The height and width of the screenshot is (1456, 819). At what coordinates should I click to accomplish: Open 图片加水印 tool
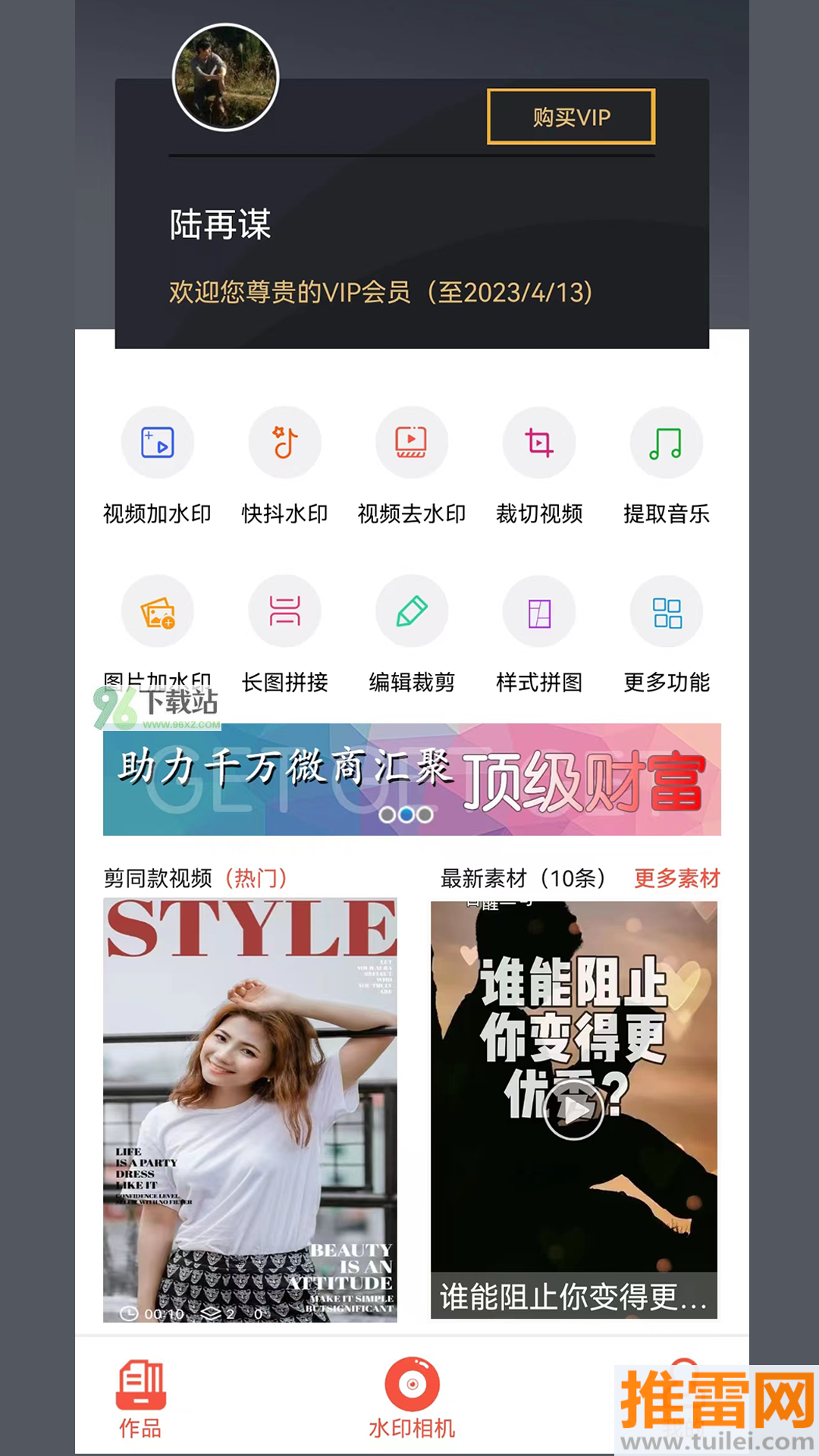pyautogui.click(x=158, y=611)
